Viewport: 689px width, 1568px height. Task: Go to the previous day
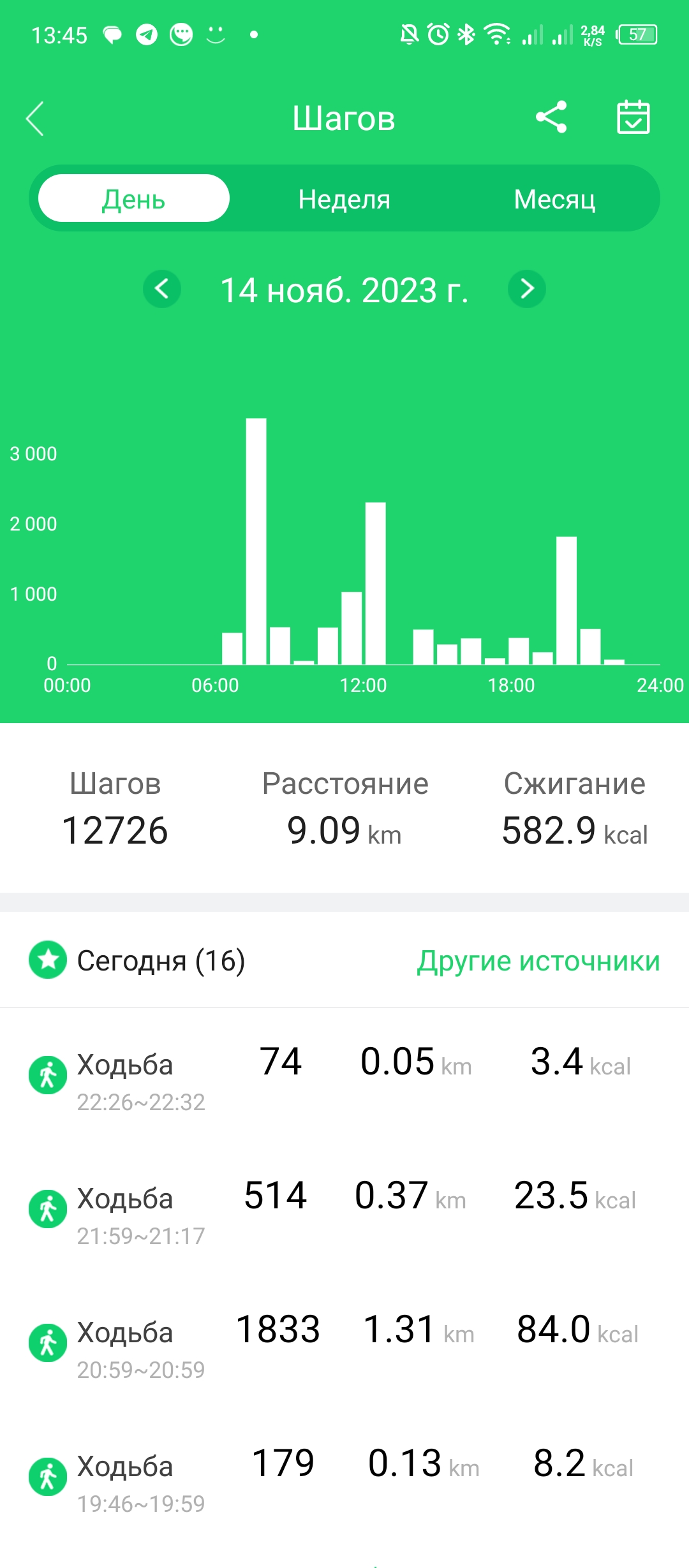pyautogui.click(x=162, y=289)
